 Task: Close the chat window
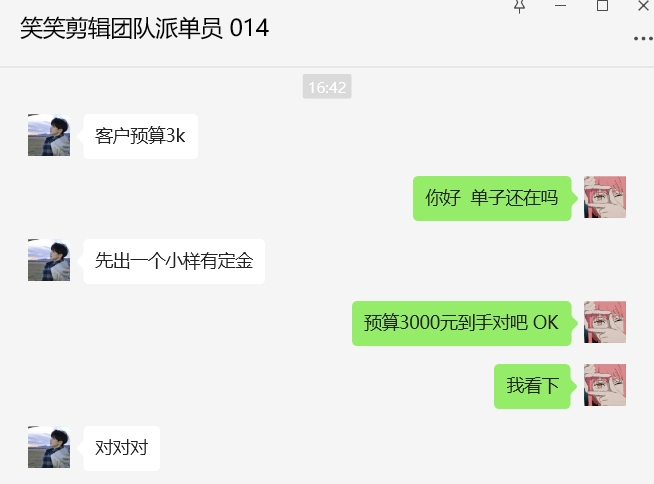tap(642, 6)
